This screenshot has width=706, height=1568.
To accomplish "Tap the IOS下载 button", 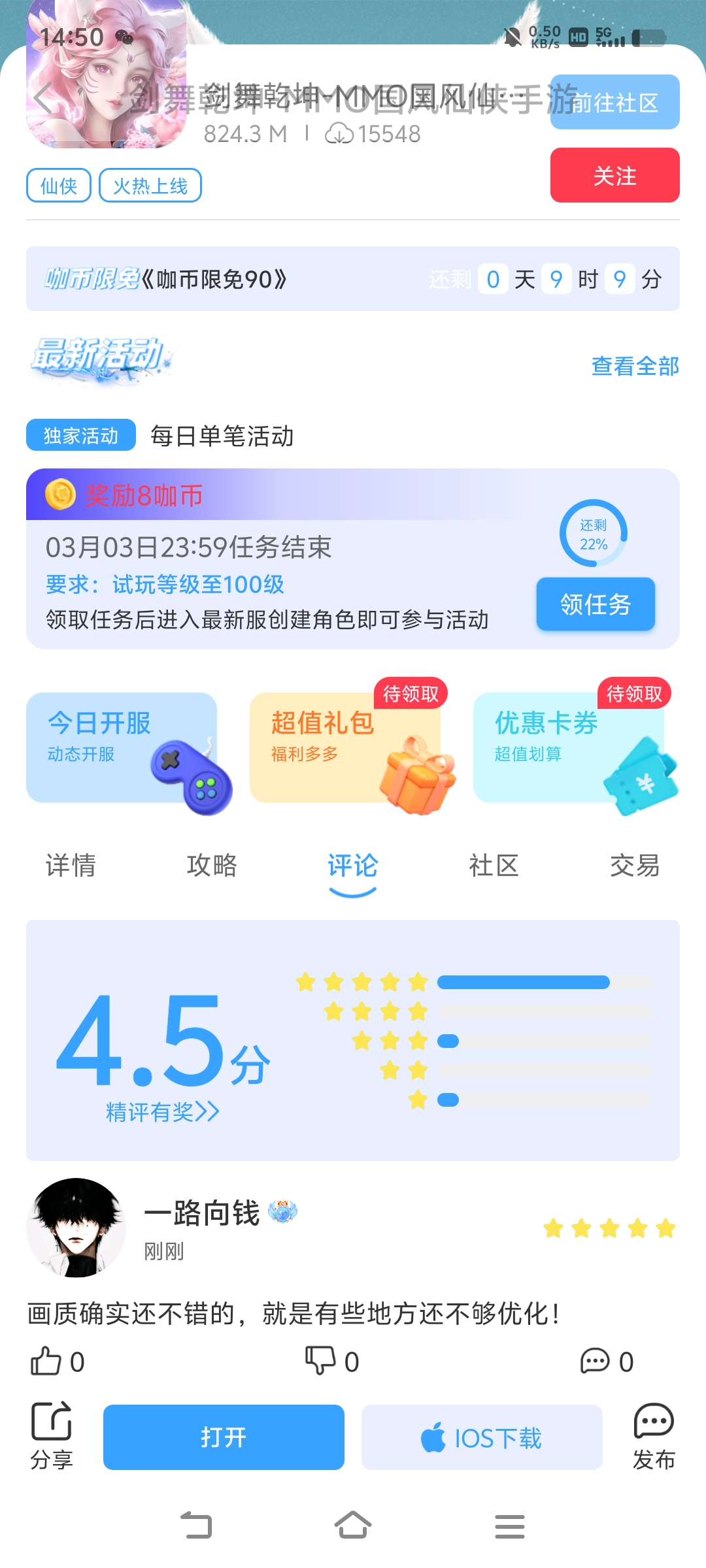I will pyautogui.click(x=482, y=1437).
